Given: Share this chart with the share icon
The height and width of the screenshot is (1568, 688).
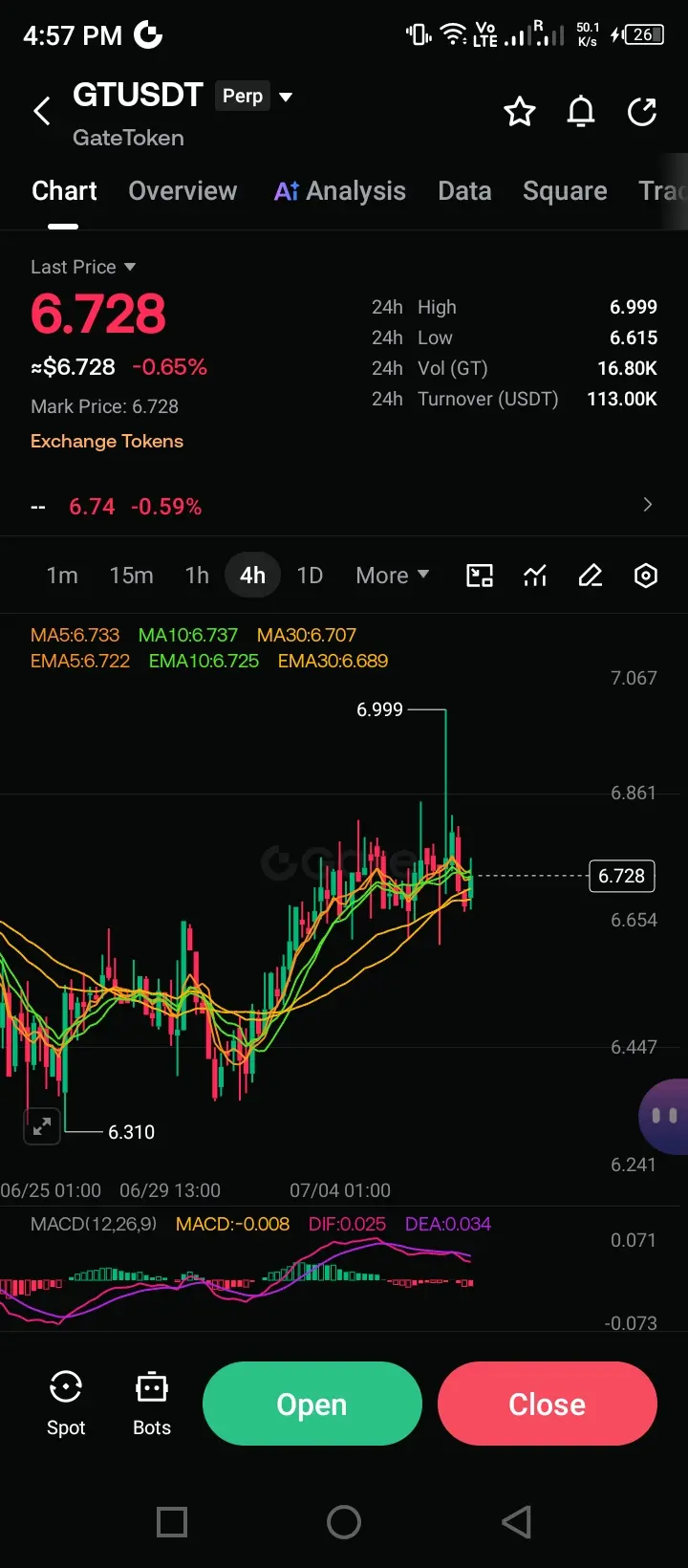Looking at the screenshot, I should (642, 112).
